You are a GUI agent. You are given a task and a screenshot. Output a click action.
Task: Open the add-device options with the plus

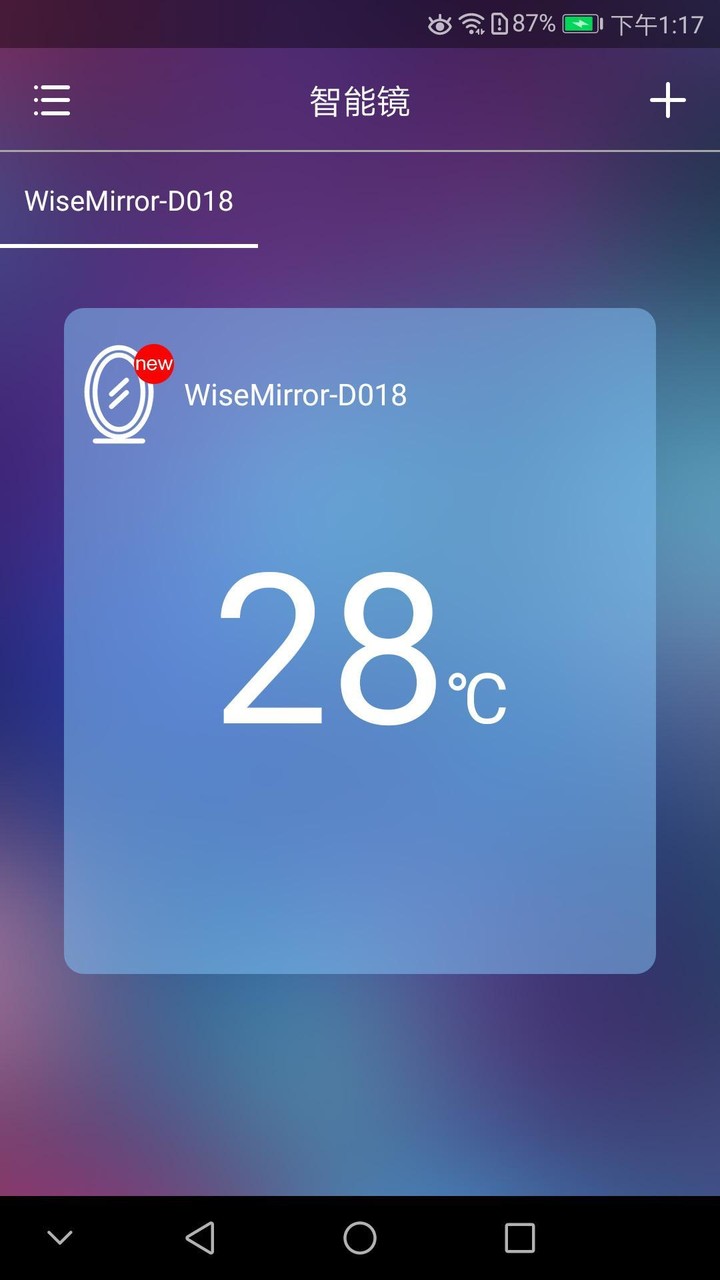coord(668,100)
